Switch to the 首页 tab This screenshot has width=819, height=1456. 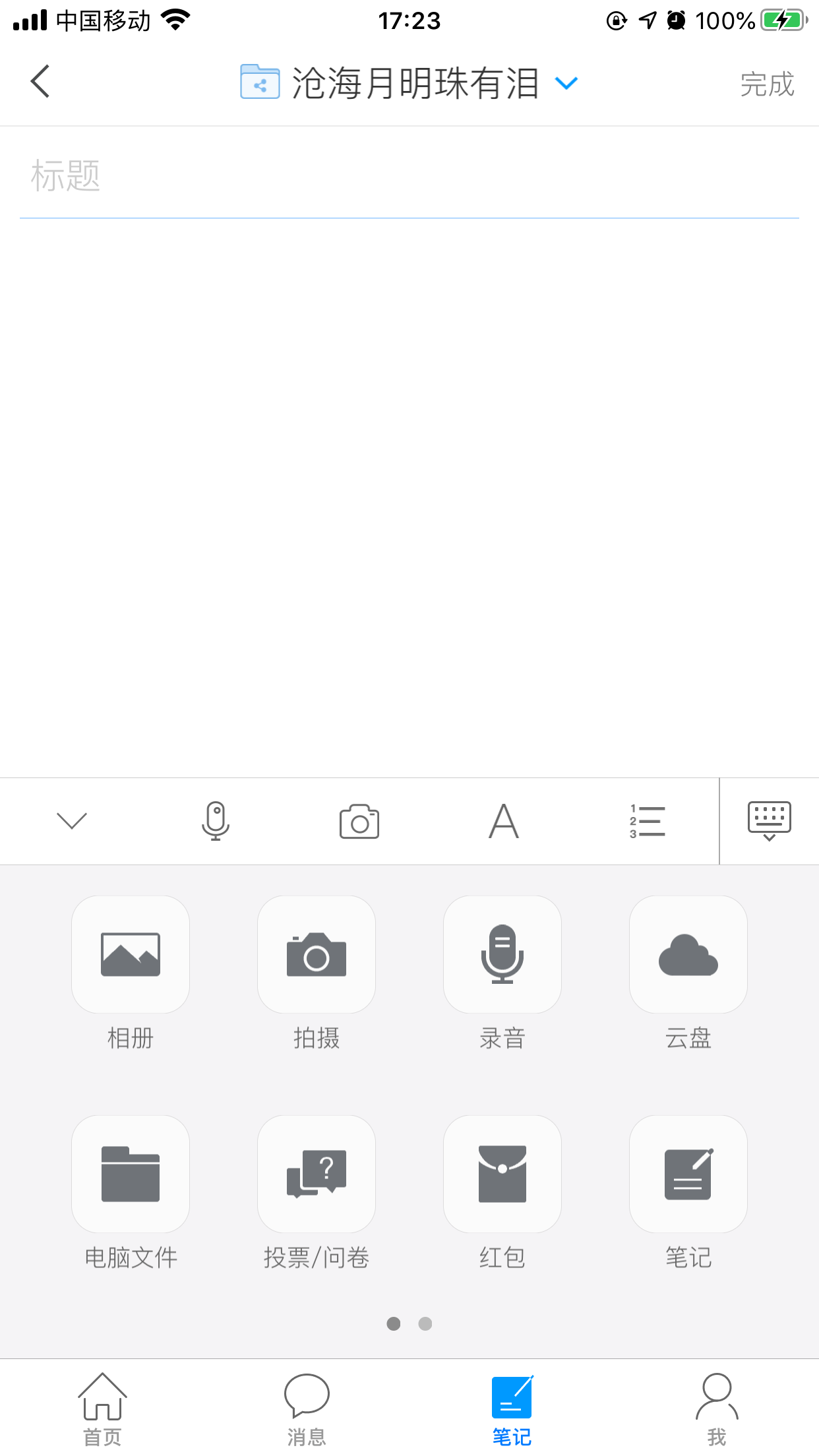coord(102,1409)
